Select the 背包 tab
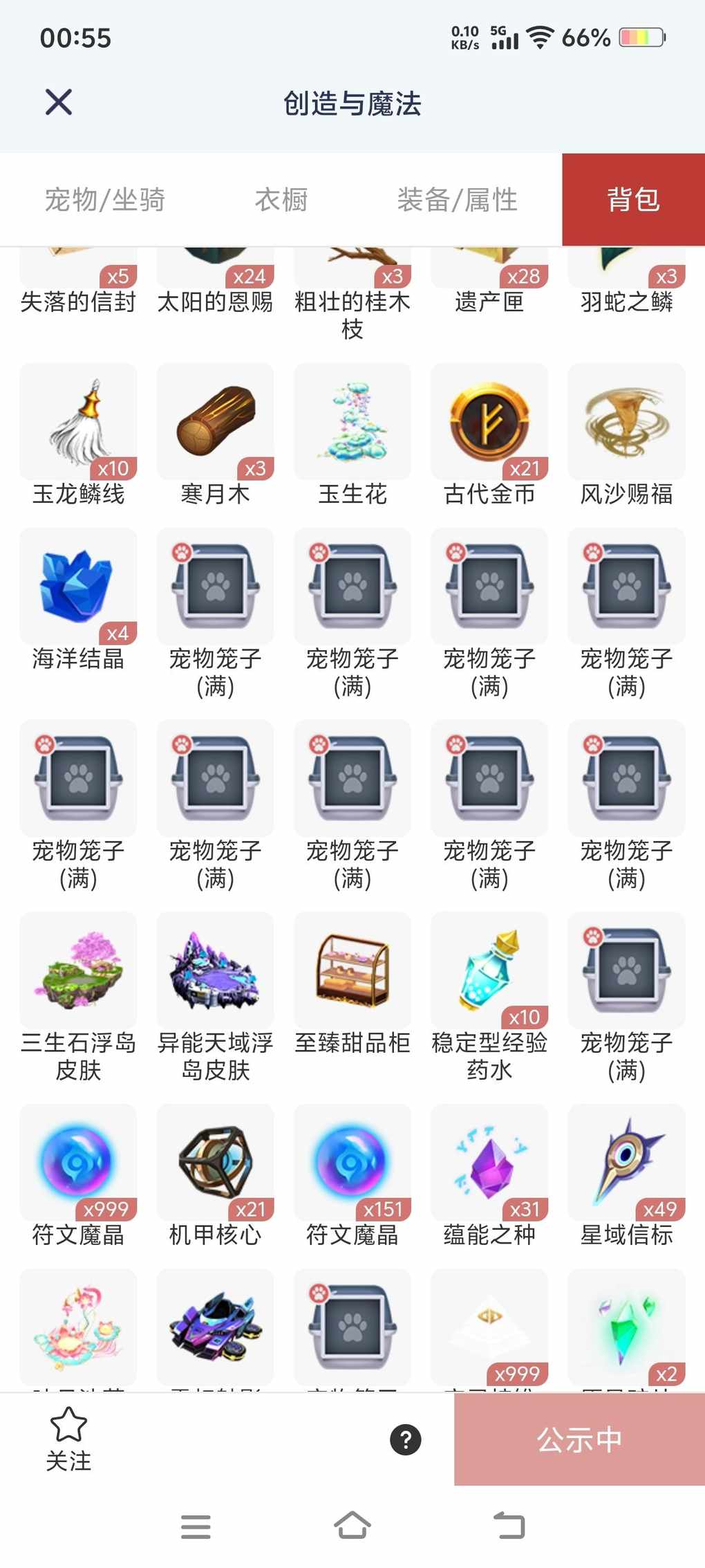705x1568 pixels. (633, 200)
